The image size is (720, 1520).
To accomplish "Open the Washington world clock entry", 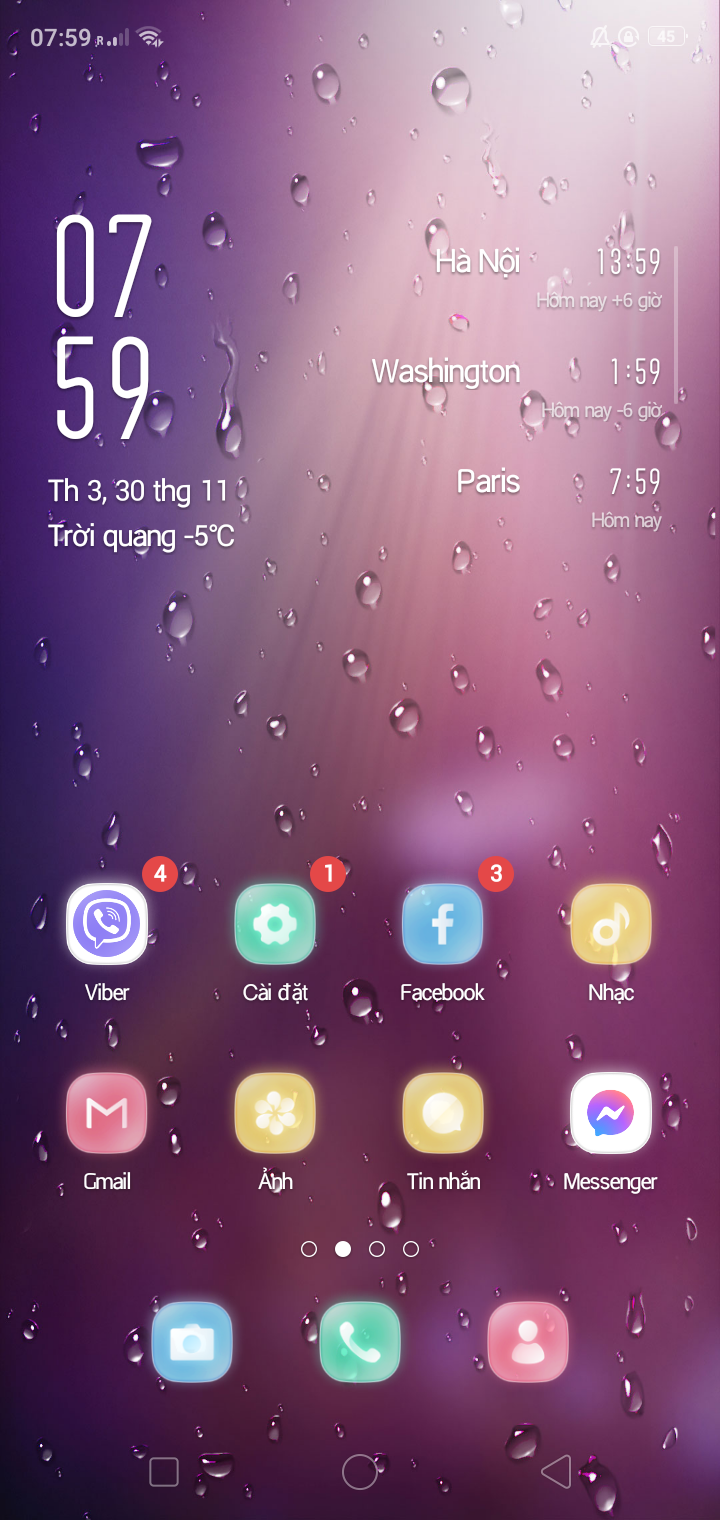I will pyautogui.click(x=516, y=383).
